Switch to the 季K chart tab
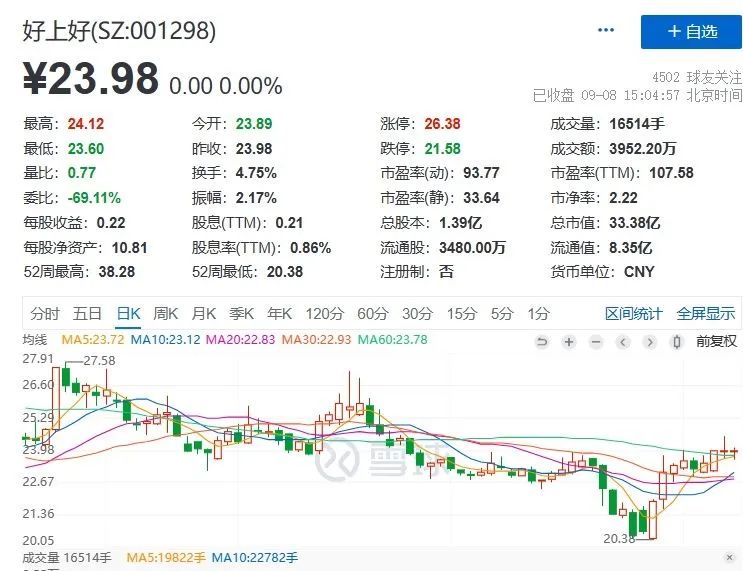The width and height of the screenshot is (743, 571). 242,313
